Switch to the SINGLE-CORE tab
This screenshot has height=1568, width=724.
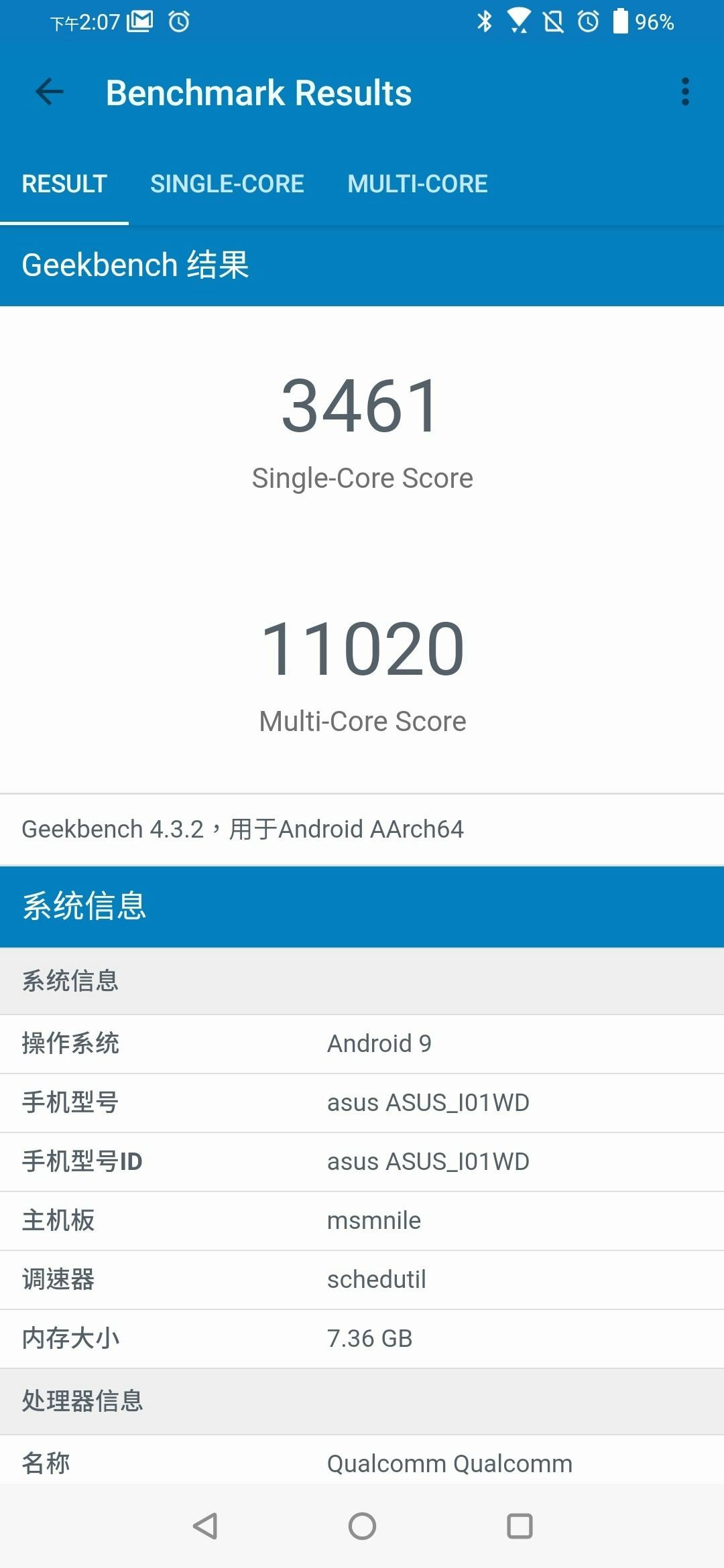point(227,184)
